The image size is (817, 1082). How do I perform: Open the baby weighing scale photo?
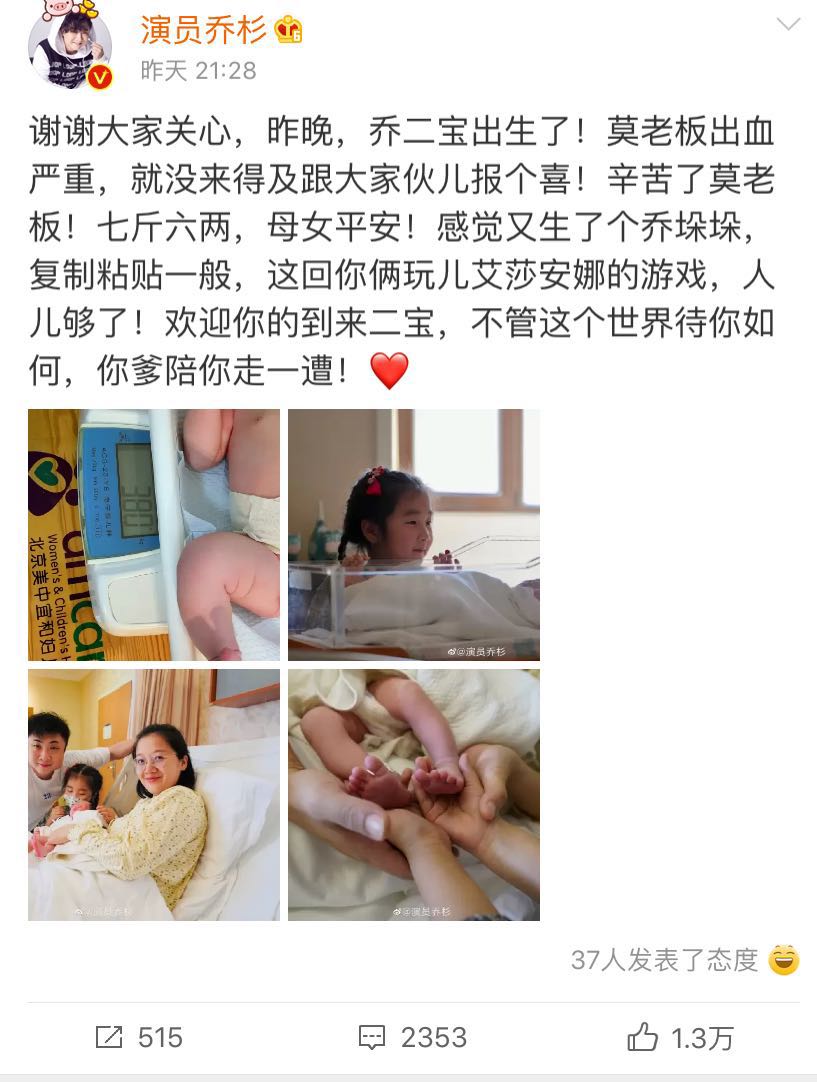pos(154,535)
